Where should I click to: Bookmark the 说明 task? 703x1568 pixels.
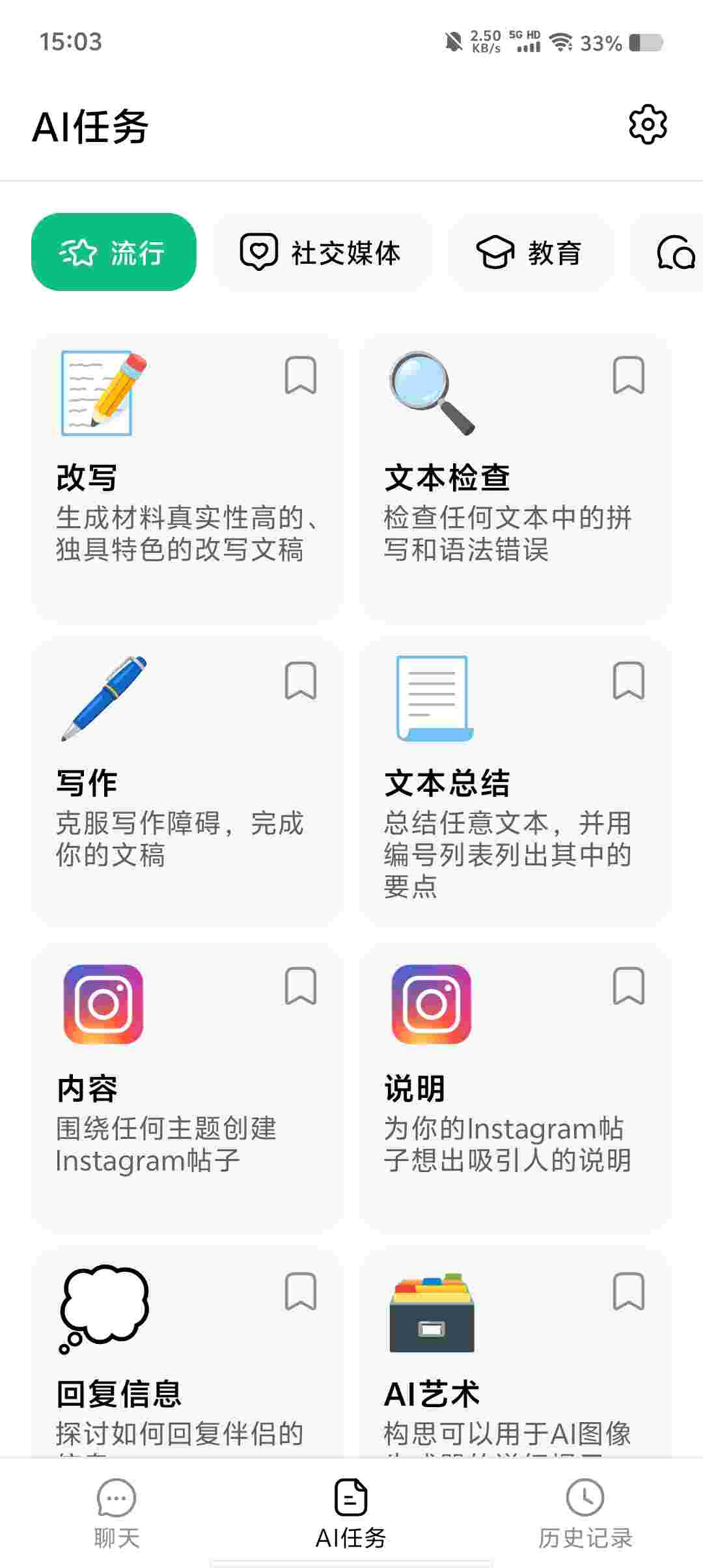(x=629, y=987)
